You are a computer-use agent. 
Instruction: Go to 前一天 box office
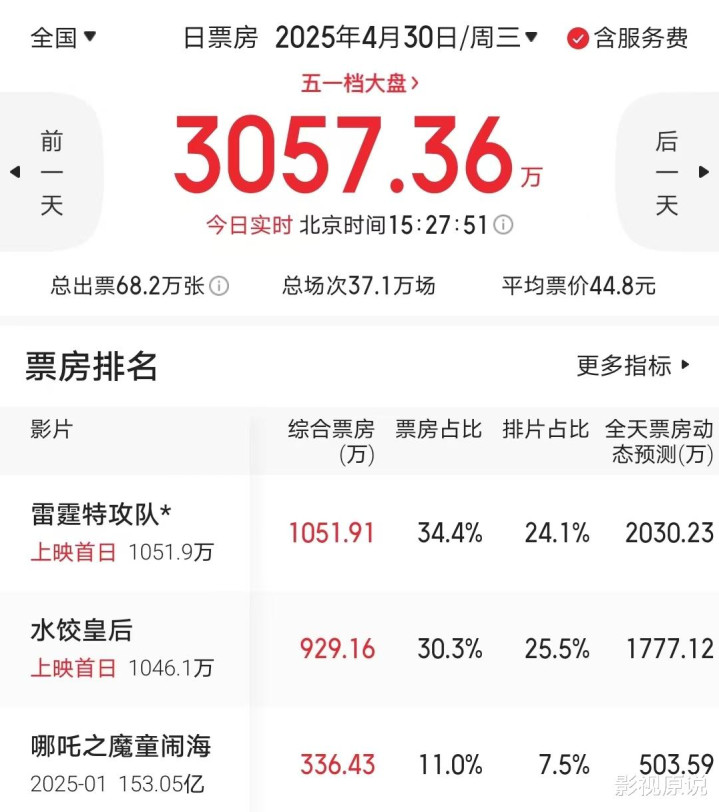(x=50, y=172)
